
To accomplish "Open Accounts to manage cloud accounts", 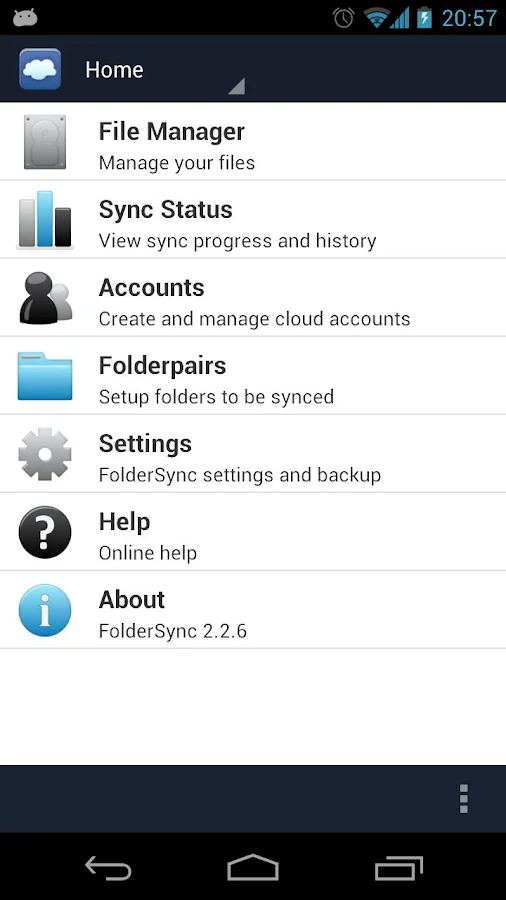I will click(x=253, y=297).
